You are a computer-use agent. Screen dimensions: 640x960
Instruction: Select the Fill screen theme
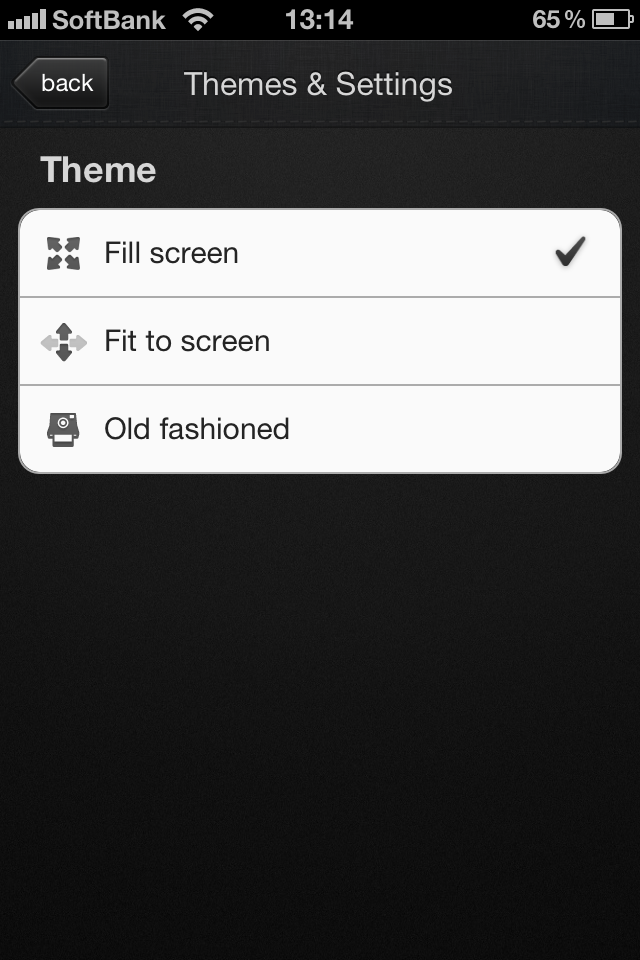(319, 253)
